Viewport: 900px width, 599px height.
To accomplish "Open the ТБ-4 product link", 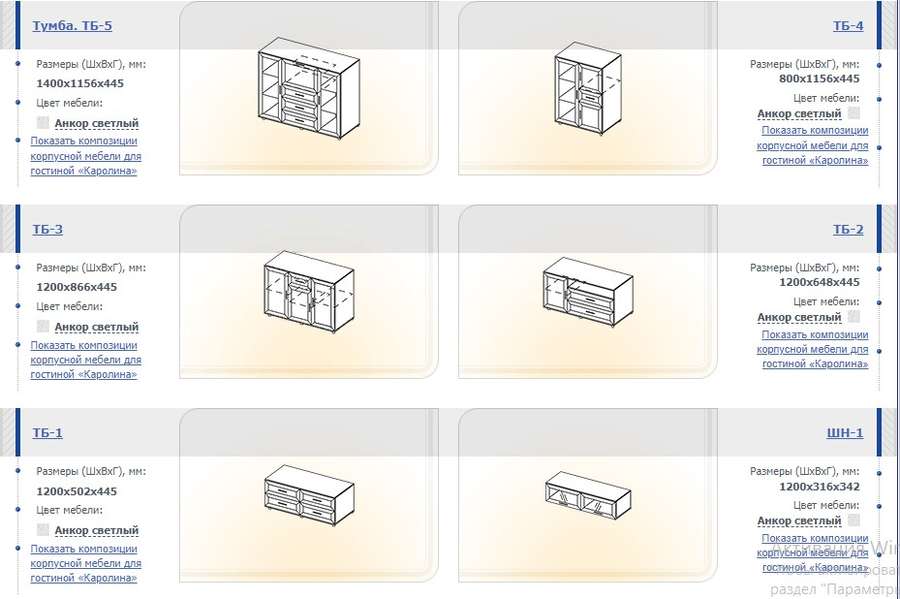I will click(x=847, y=25).
